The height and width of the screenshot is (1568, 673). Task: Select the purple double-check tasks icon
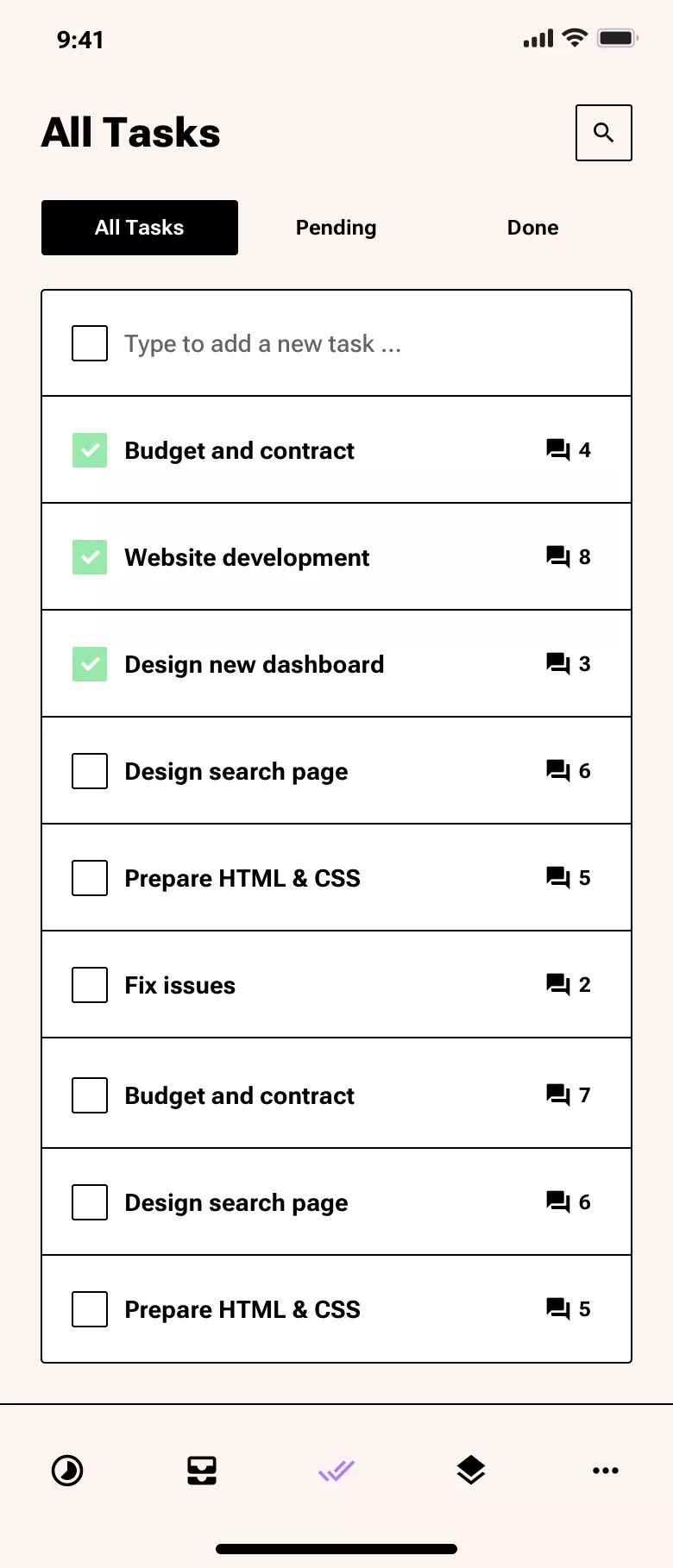click(336, 1471)
